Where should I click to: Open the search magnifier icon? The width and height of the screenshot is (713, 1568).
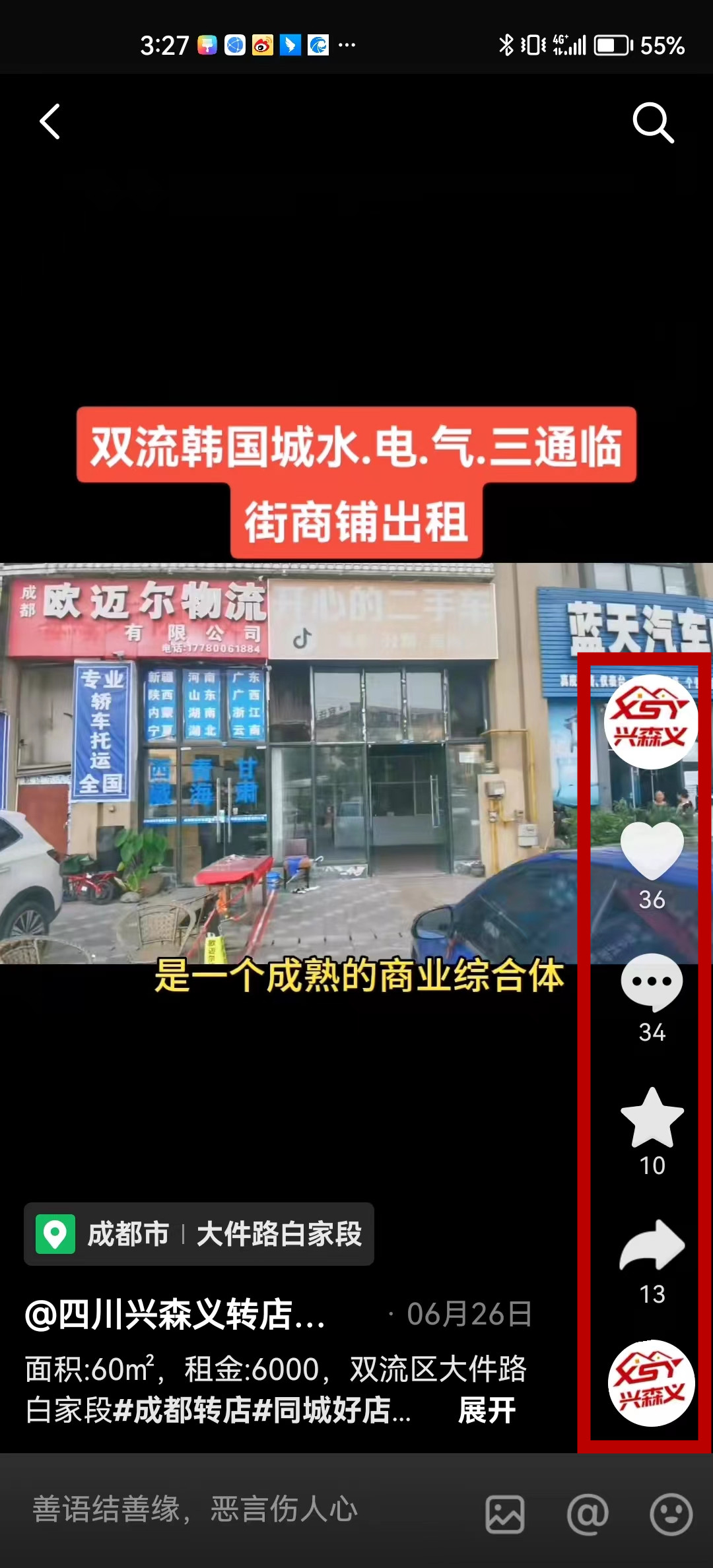pos(653,122)
